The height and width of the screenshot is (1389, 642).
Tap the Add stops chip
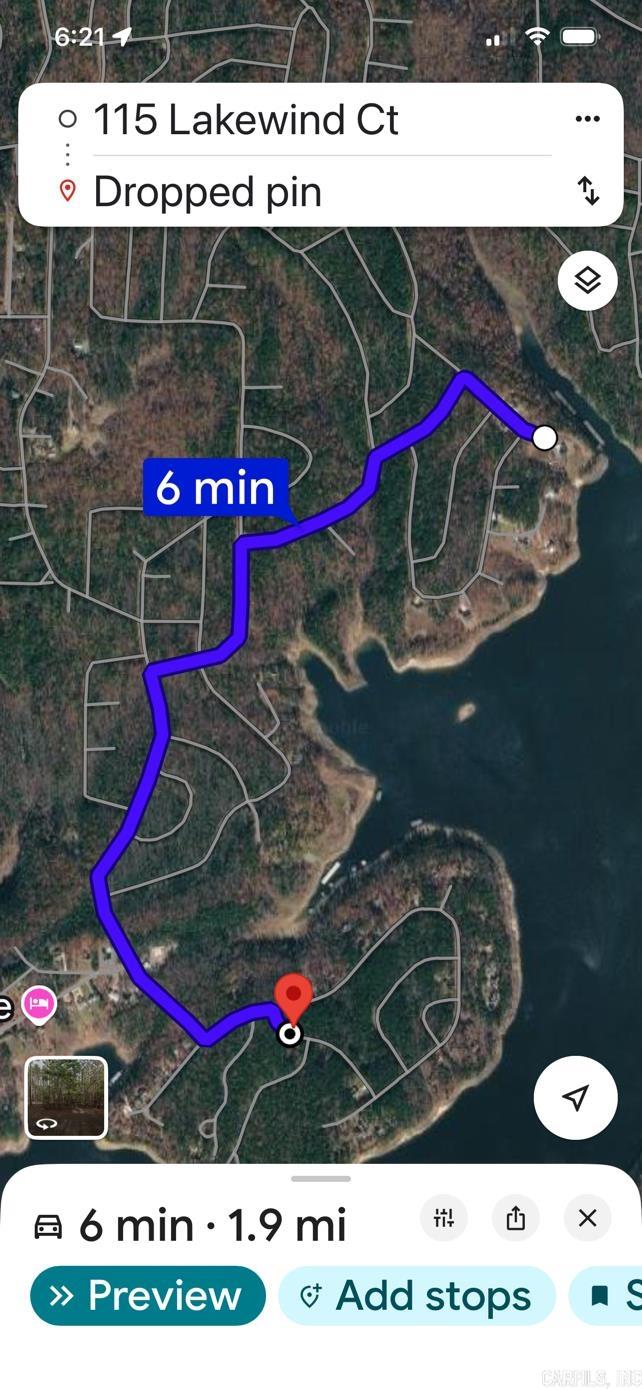pyautogui.click(x=417, y=1295)
